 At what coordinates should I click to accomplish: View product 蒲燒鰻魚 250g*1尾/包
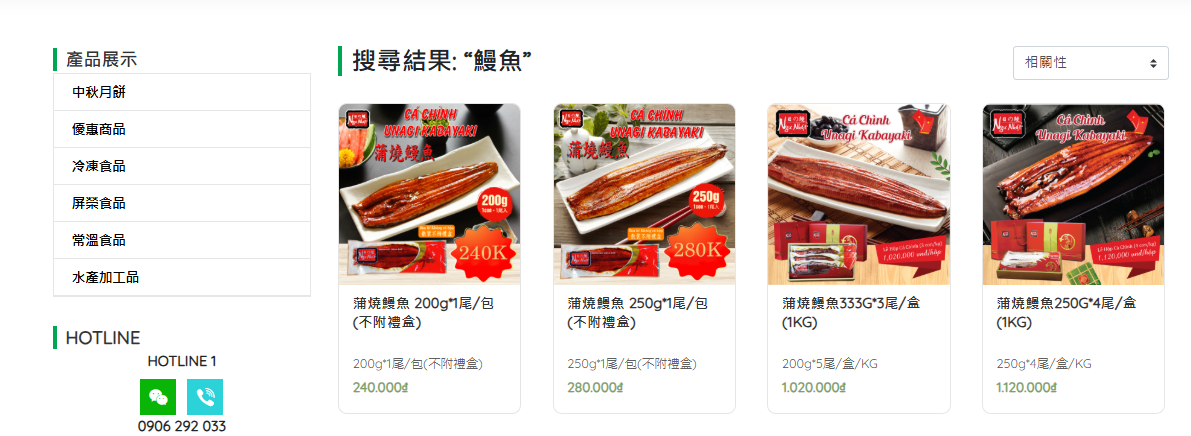coord(644,311)
